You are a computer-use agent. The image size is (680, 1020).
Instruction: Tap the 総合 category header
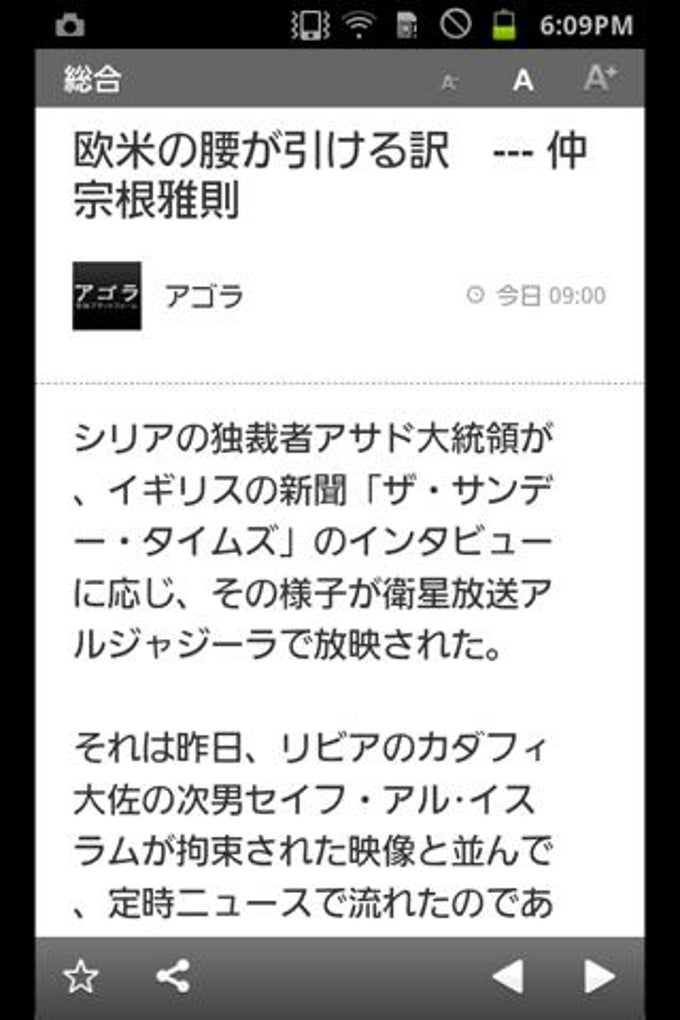tap(92, 81)
